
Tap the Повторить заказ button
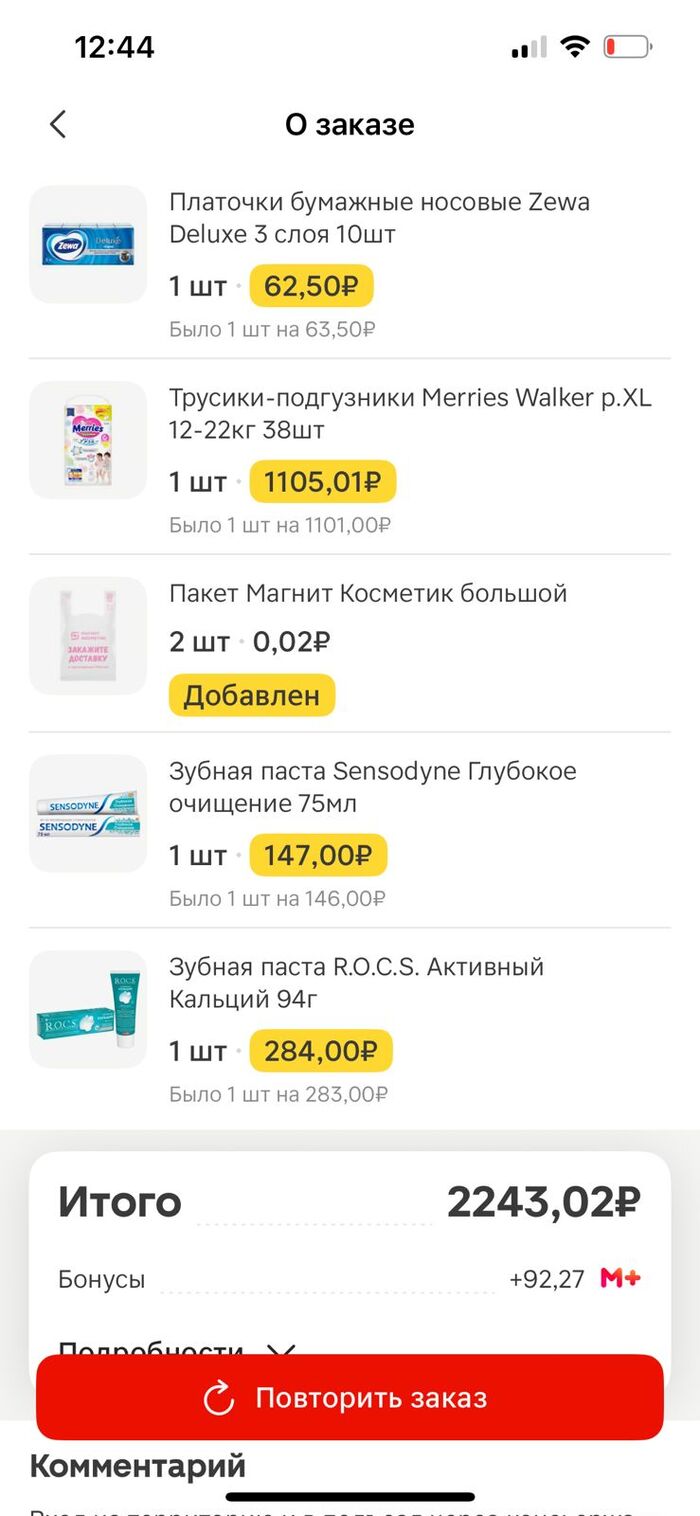pyautogui.click(x=350, y=1397)
